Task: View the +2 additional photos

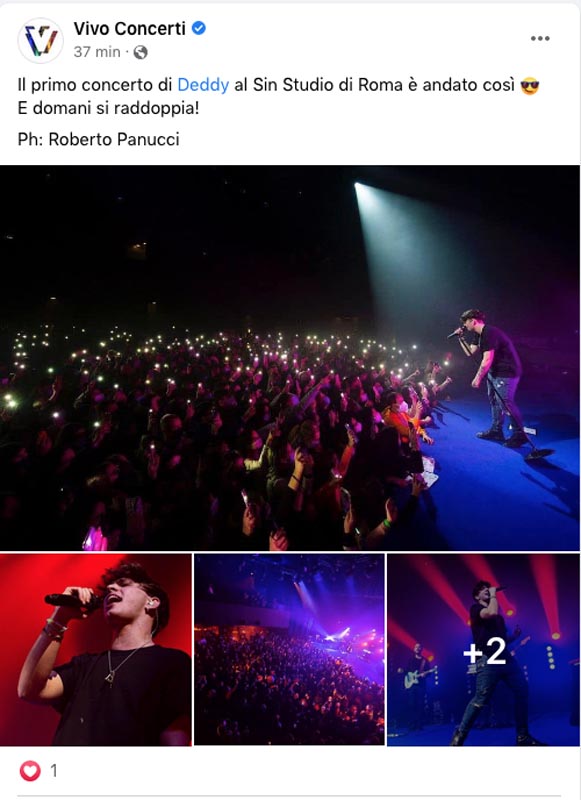Action: 483,649
